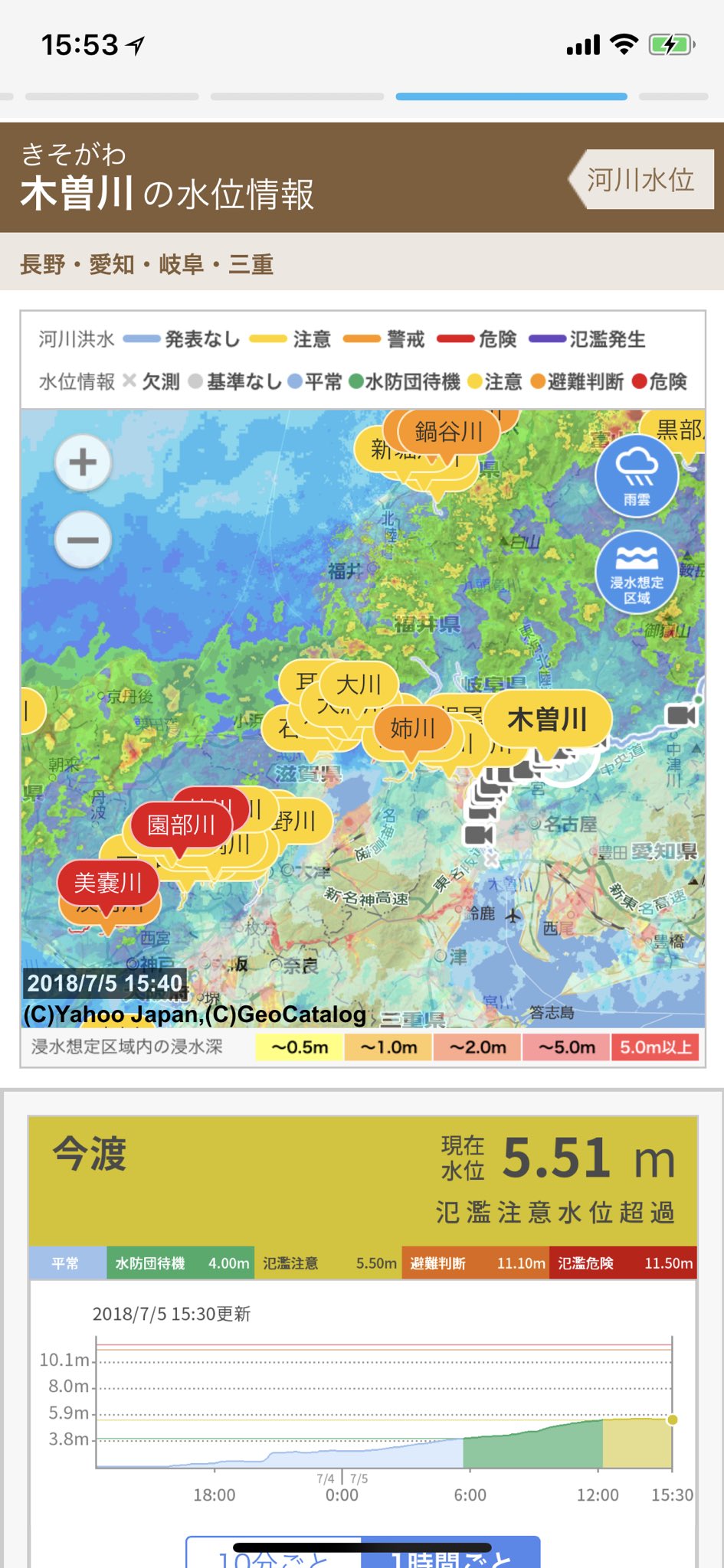Open the 園部川 danger marker
The image size is (724, 1568).
181,825
